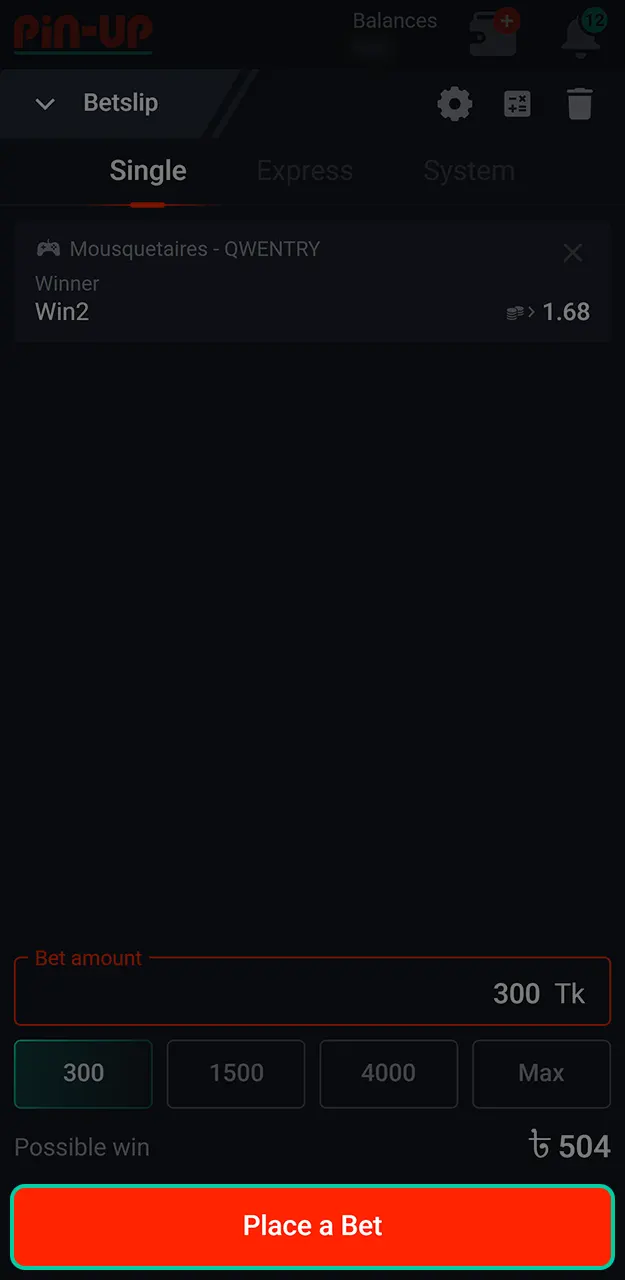Viewport: 625px width, 1280px height.
Task: Choose the 1500 quick amount
Action: click(x=236, y=1073)
